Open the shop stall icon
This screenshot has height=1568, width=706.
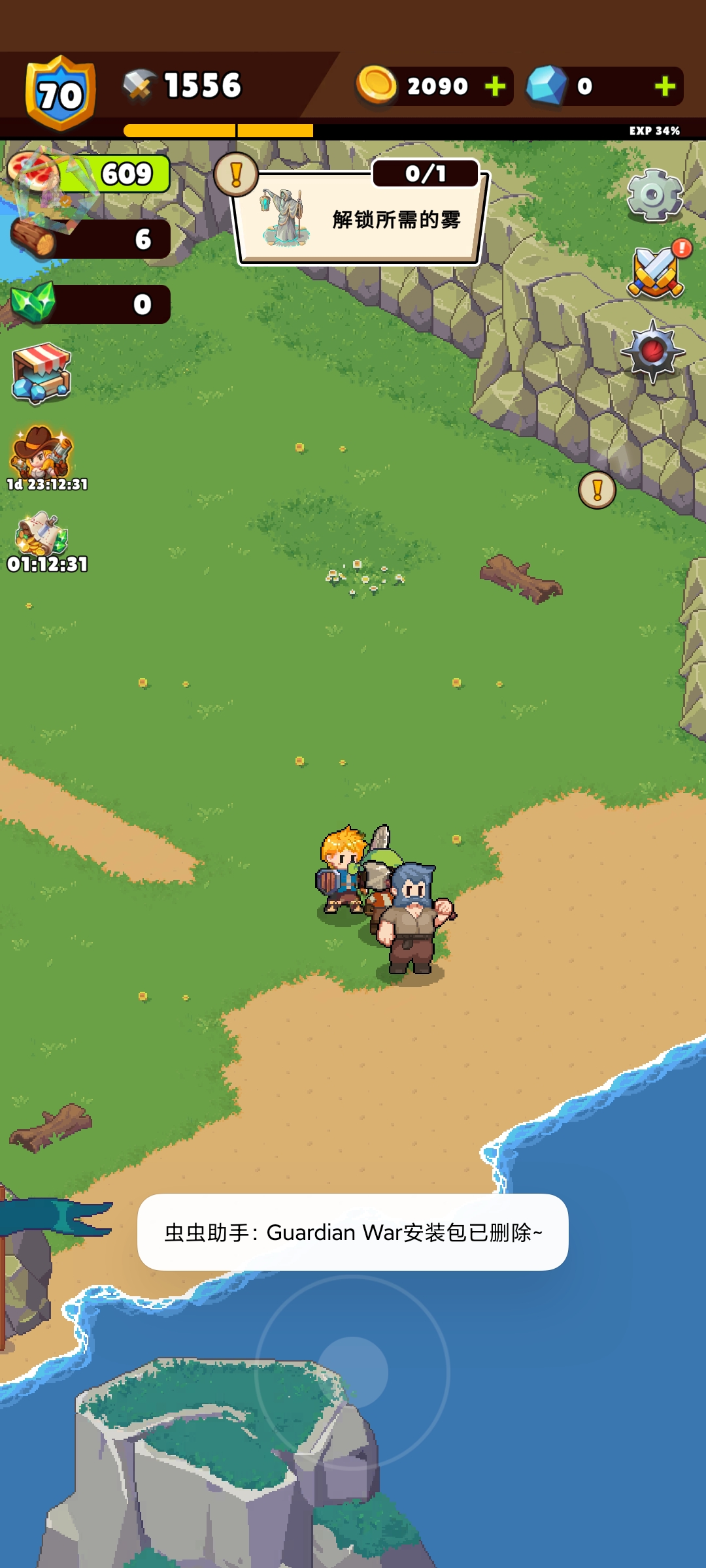(41, 373)
